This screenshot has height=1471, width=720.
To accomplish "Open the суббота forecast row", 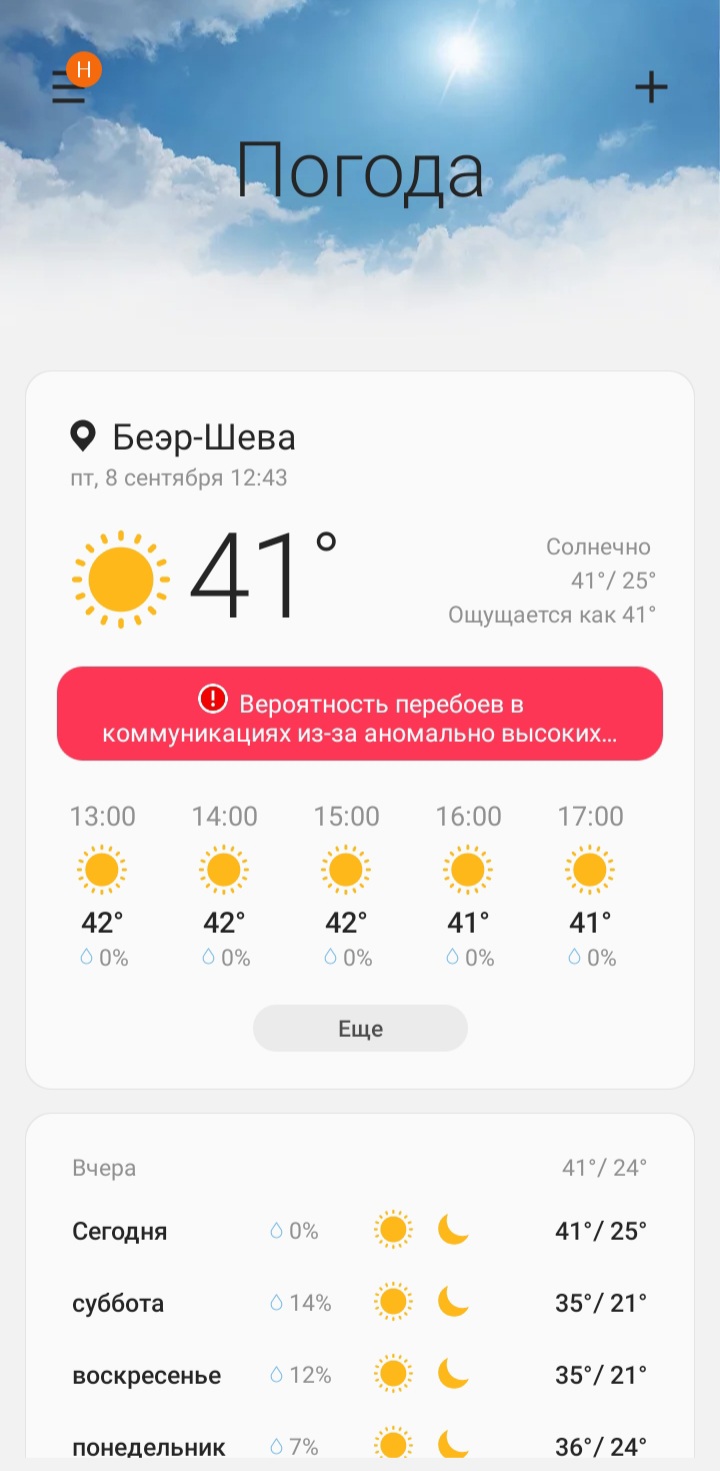I will coord(360,1303).
